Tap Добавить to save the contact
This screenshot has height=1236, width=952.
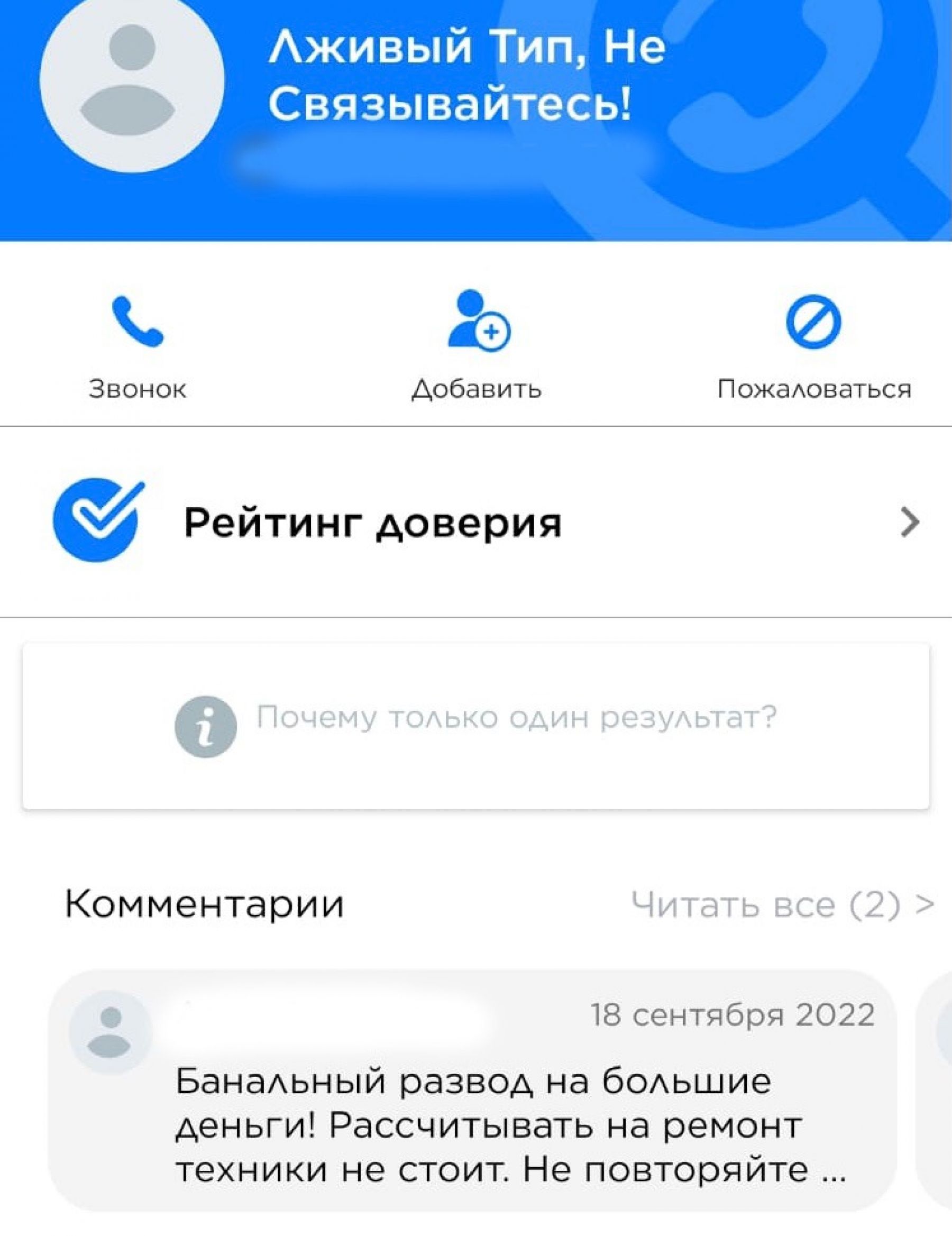[x=477, y=389]
